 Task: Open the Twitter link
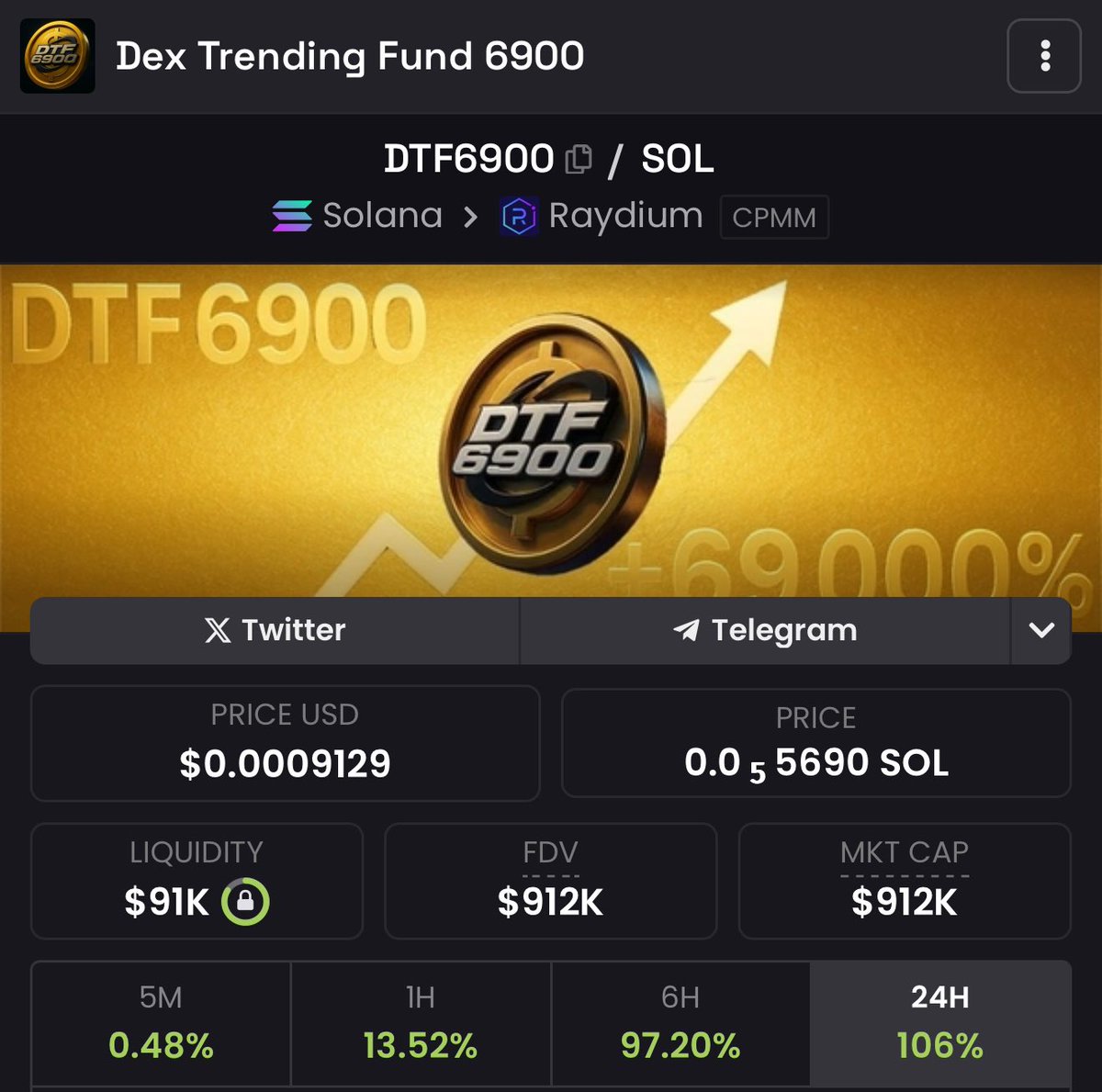275,630
